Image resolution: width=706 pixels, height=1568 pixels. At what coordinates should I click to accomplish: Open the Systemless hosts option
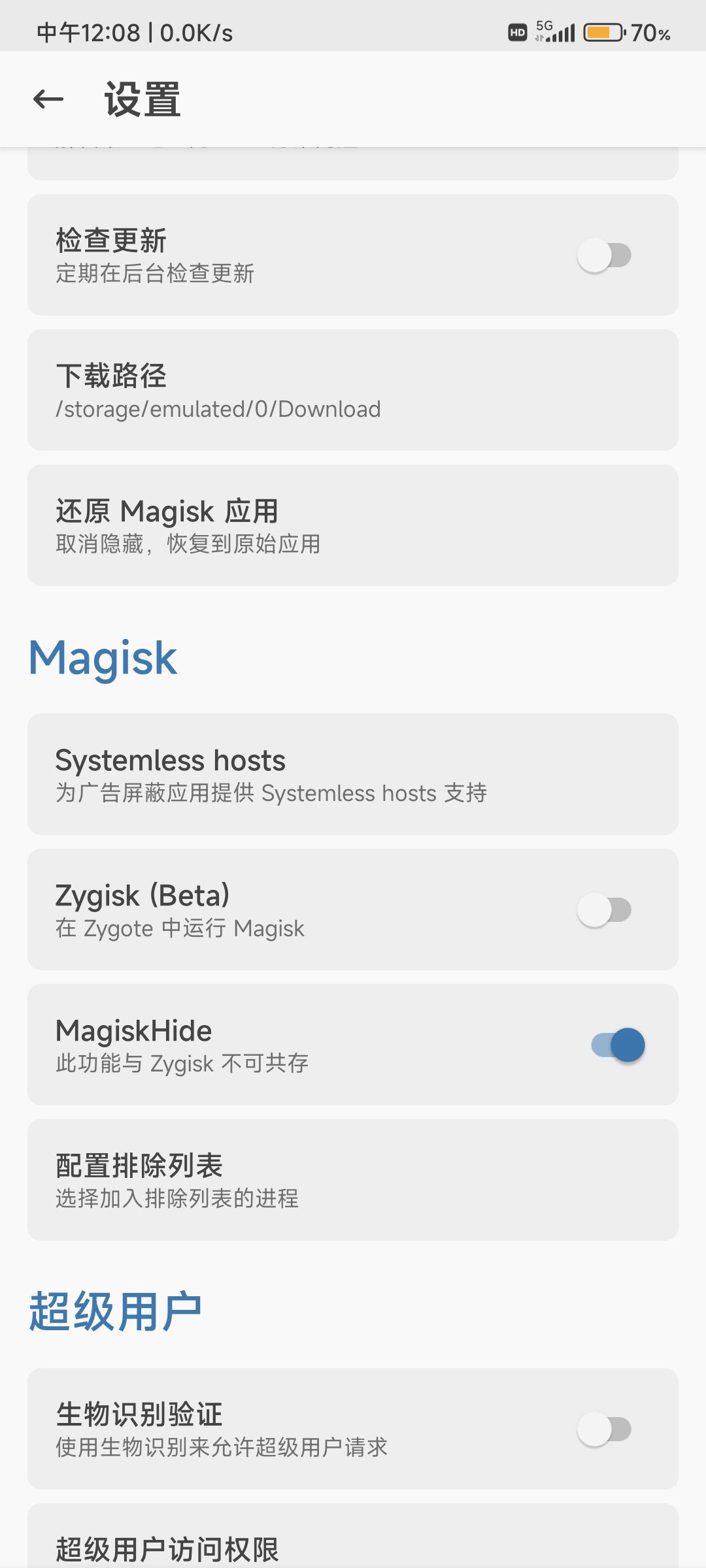[x=353, y=774]
